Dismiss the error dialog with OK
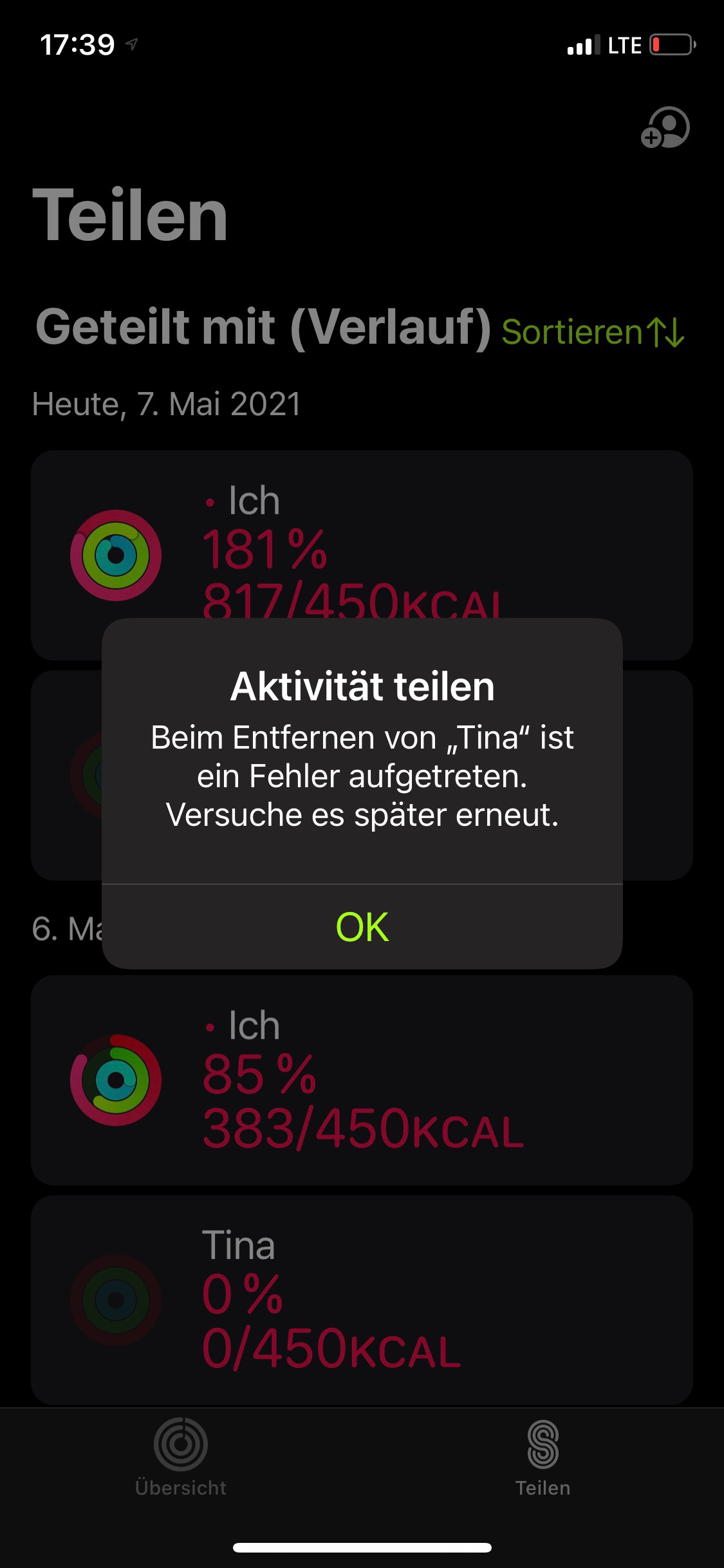 [362, 927]
